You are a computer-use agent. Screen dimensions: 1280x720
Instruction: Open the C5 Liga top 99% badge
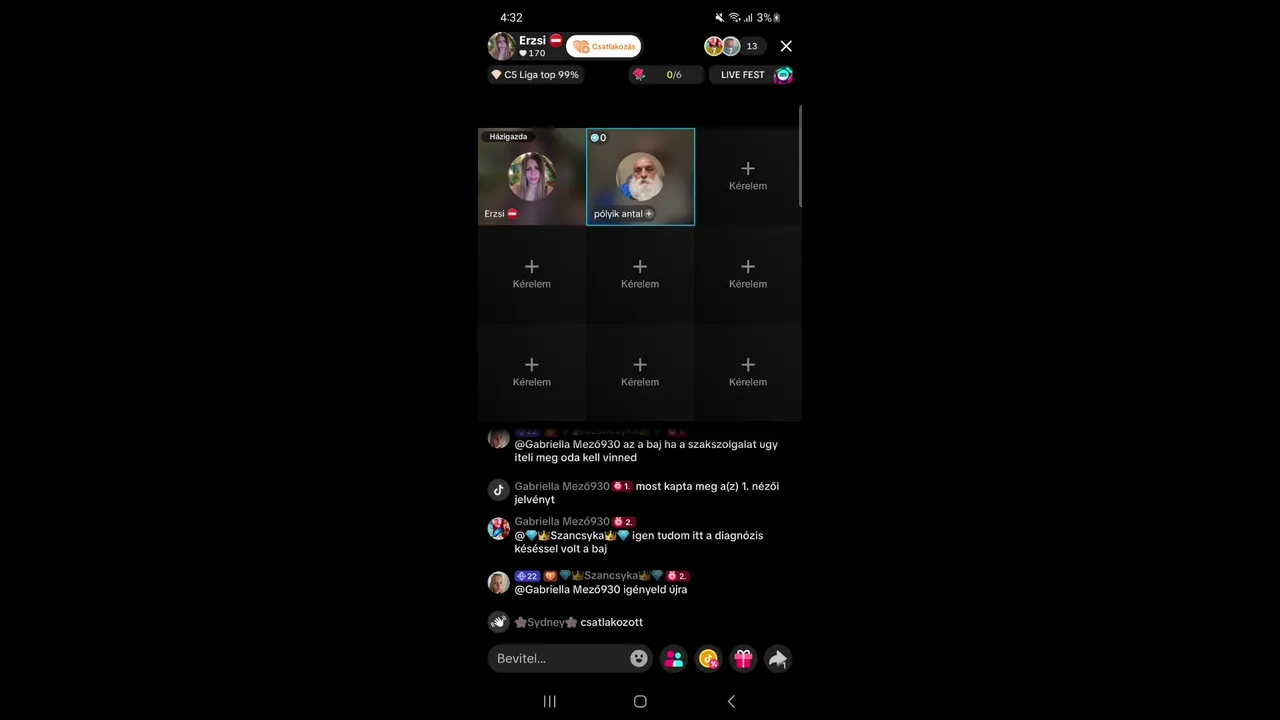click(x=535, y=75)
